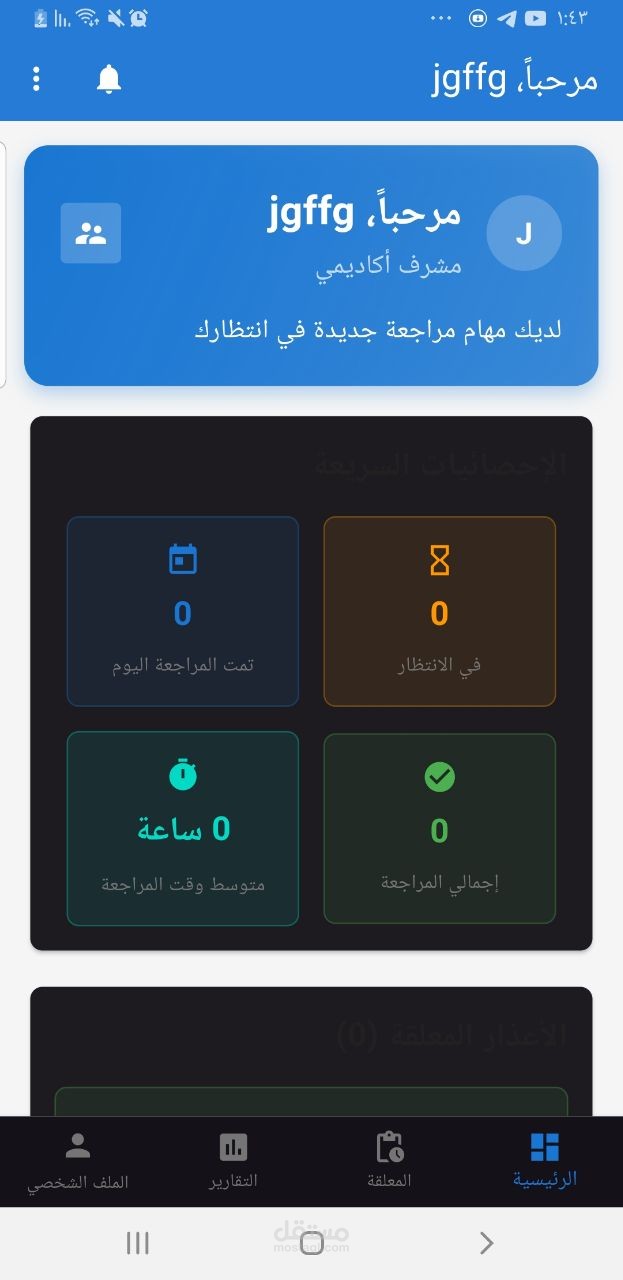Tap the system home button

(312, 1243)
